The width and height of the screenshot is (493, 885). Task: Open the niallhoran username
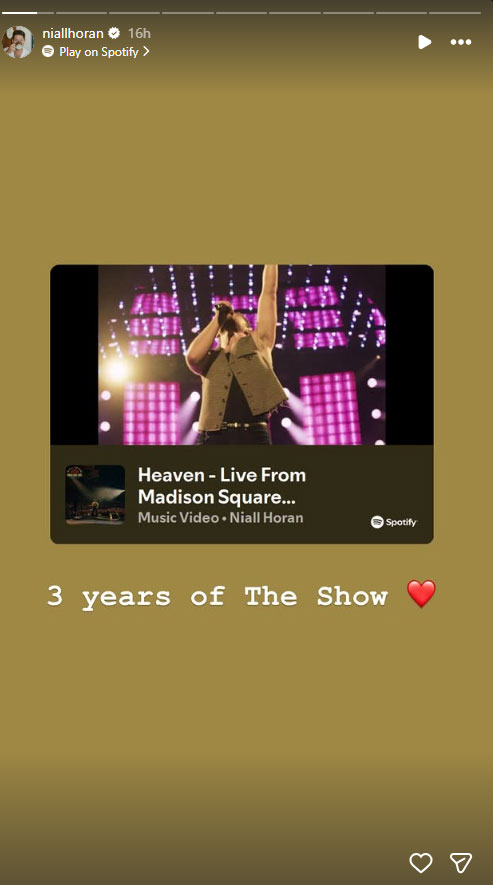tap(73, 33)
